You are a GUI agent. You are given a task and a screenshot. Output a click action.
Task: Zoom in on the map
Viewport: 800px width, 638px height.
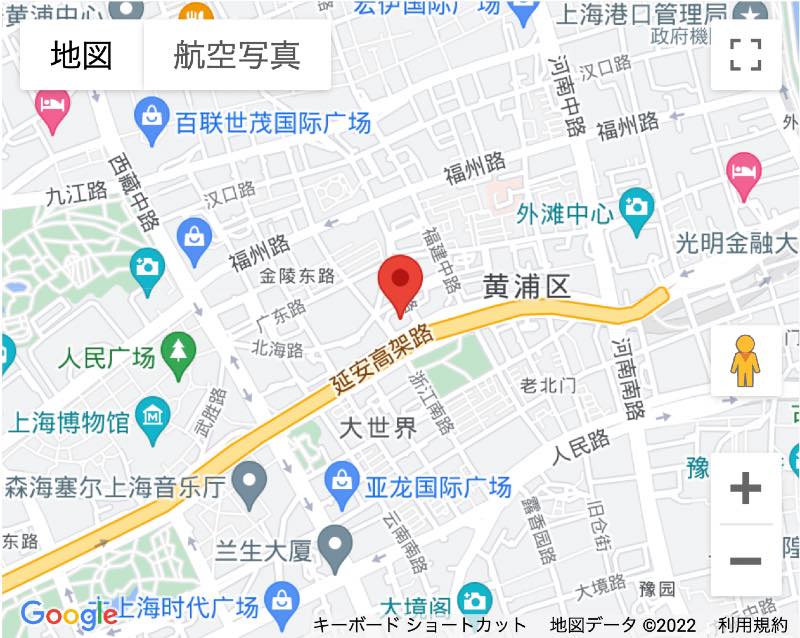tap(745, 489)
